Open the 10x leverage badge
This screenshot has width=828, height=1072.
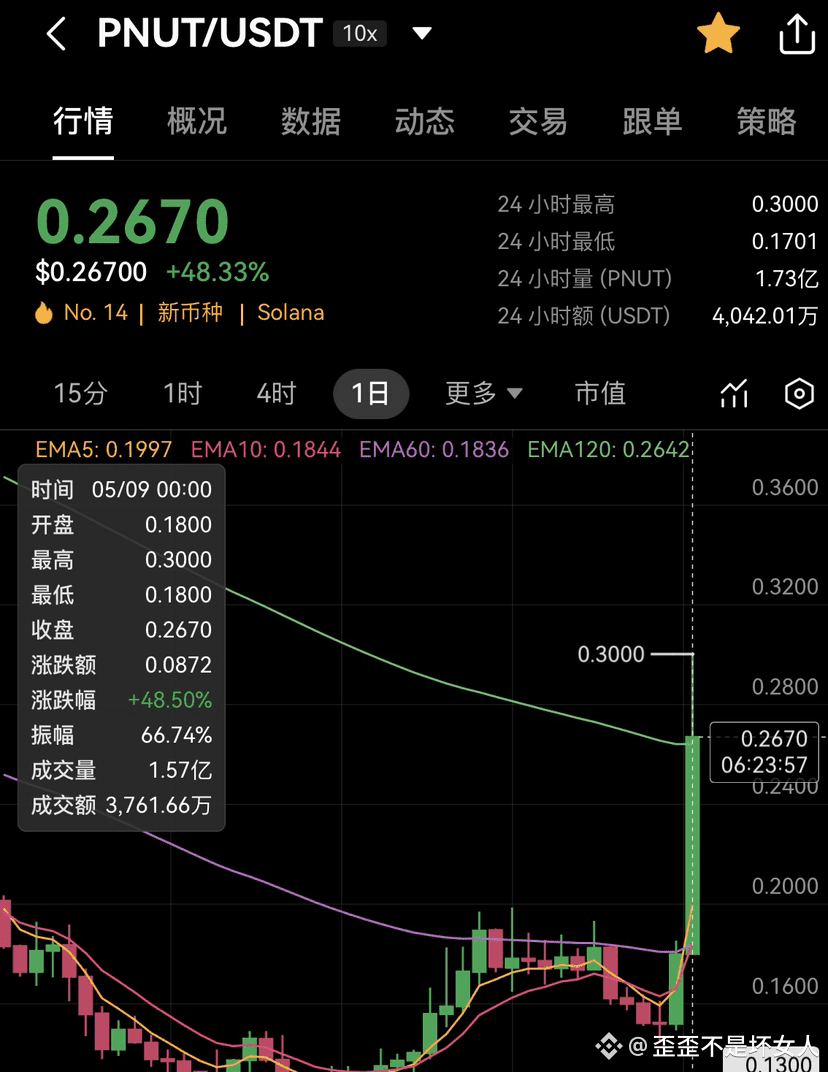(x=359, y=33)
